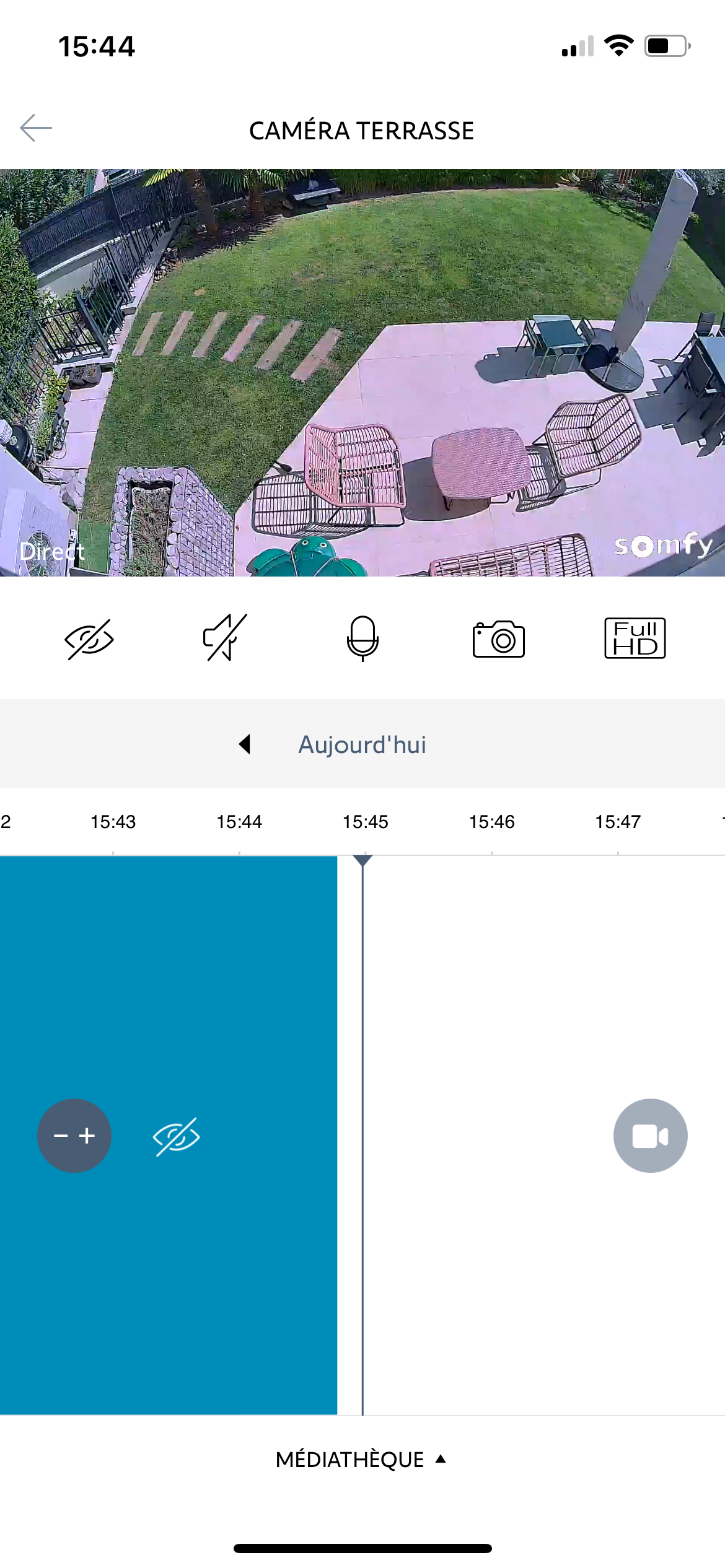Start recording with video camera button
This screenshot has width=725, height=1568.
650,1135
